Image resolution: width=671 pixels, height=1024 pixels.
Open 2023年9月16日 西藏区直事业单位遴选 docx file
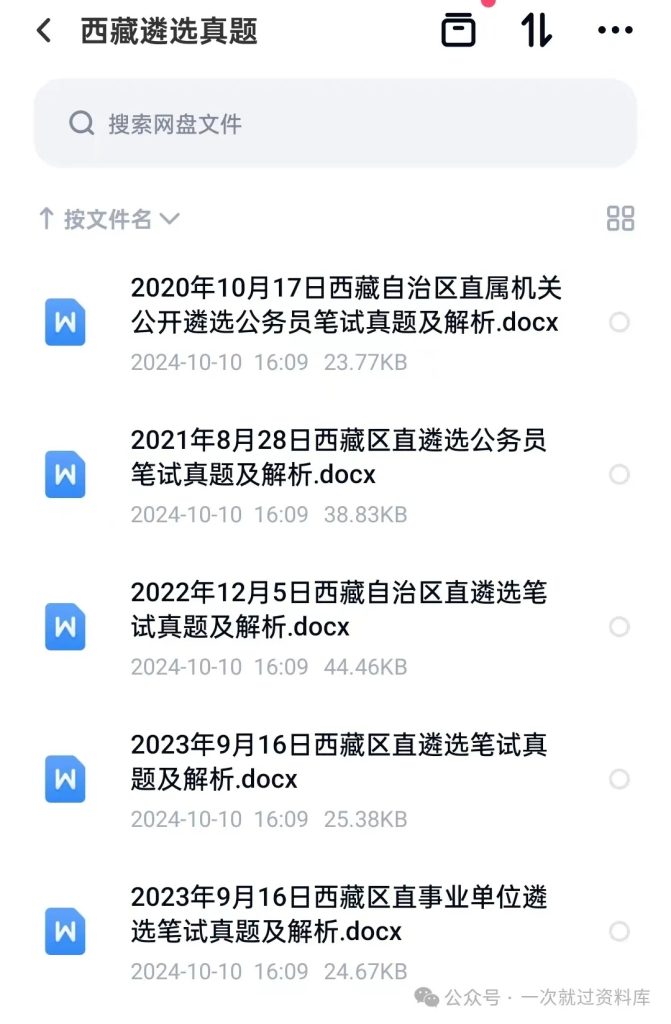(x=338, y=914)
